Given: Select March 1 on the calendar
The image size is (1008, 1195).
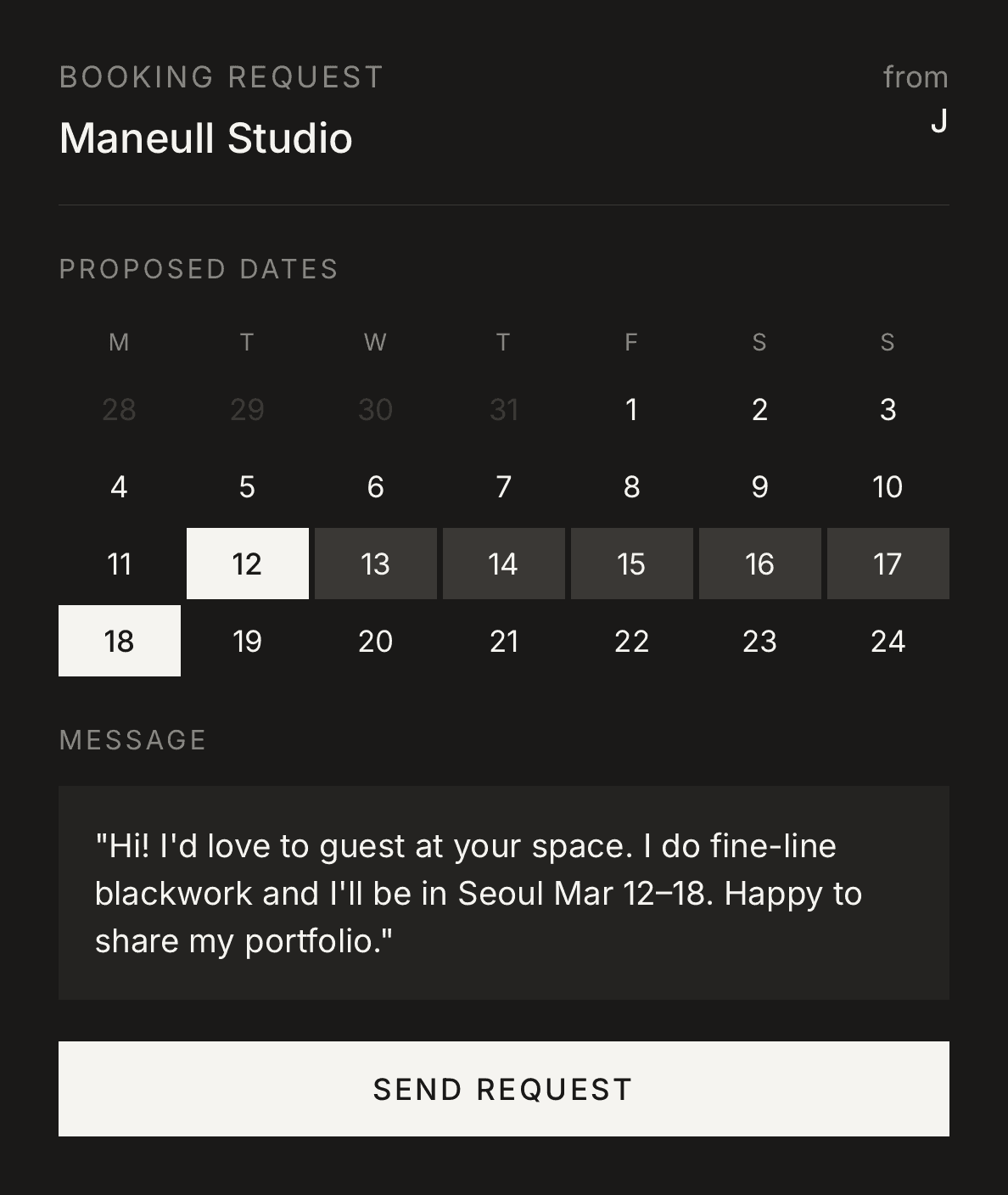Looking at the screenshot, I should click(x=631, y=409).
